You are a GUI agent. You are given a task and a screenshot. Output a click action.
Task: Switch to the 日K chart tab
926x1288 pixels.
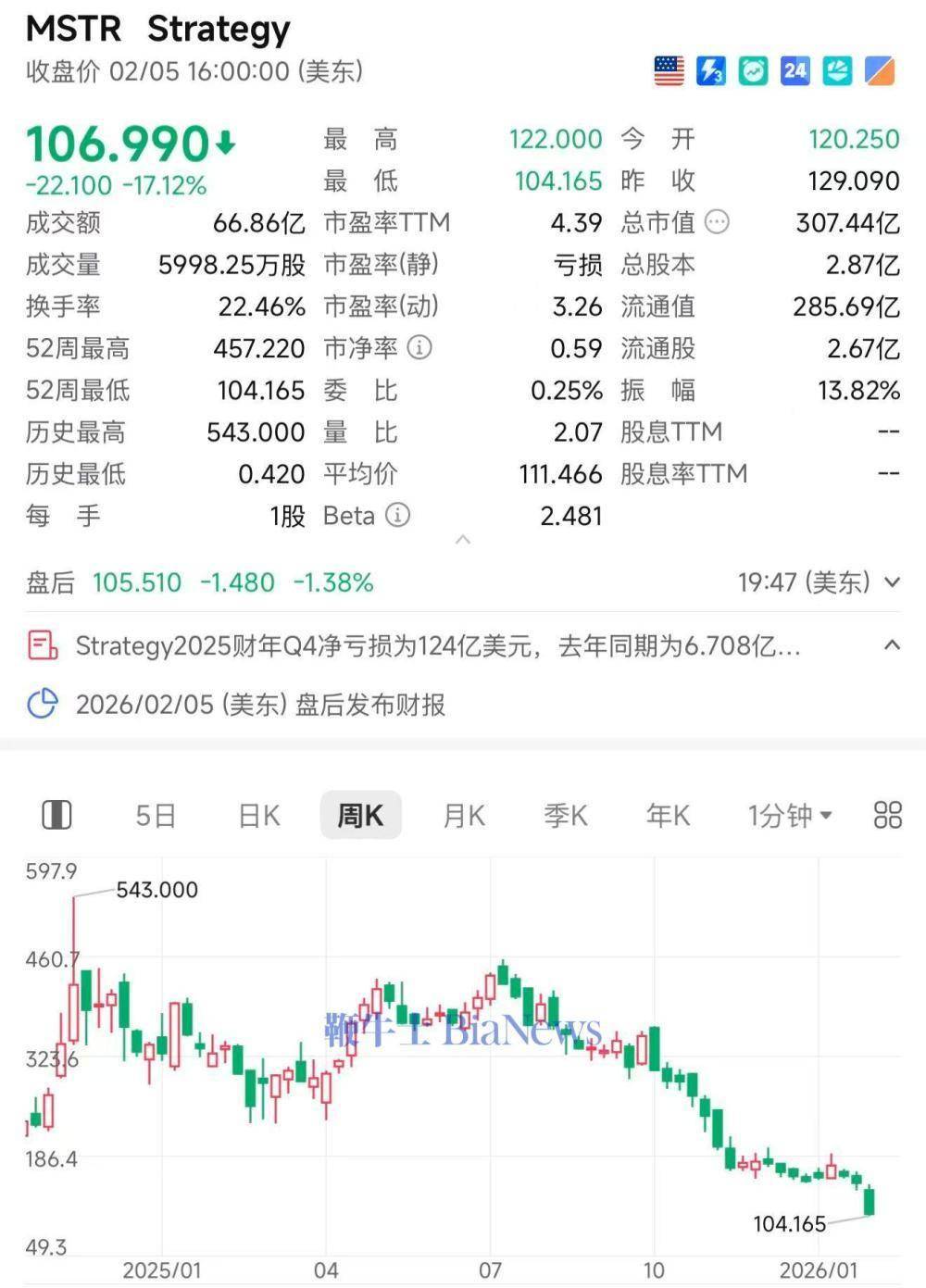pyautogui.click(x=257, y=816)
